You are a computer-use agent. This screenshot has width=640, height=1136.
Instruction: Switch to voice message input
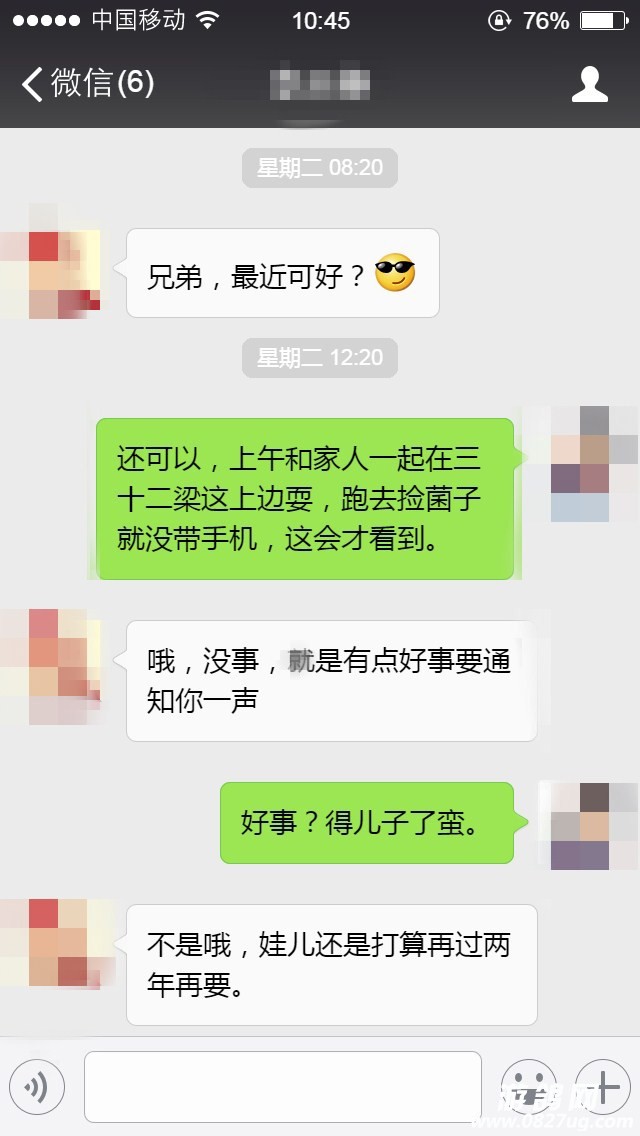click(37, 1086)
